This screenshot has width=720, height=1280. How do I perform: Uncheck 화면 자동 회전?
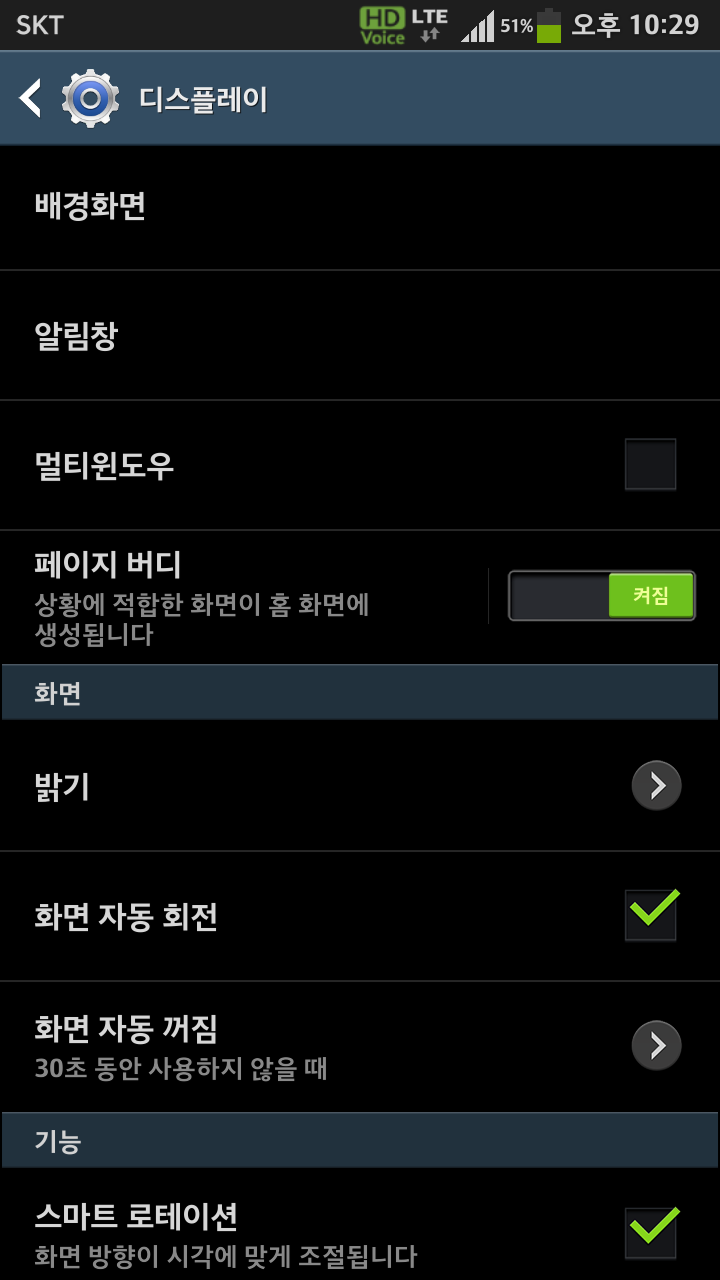(650, 915)
